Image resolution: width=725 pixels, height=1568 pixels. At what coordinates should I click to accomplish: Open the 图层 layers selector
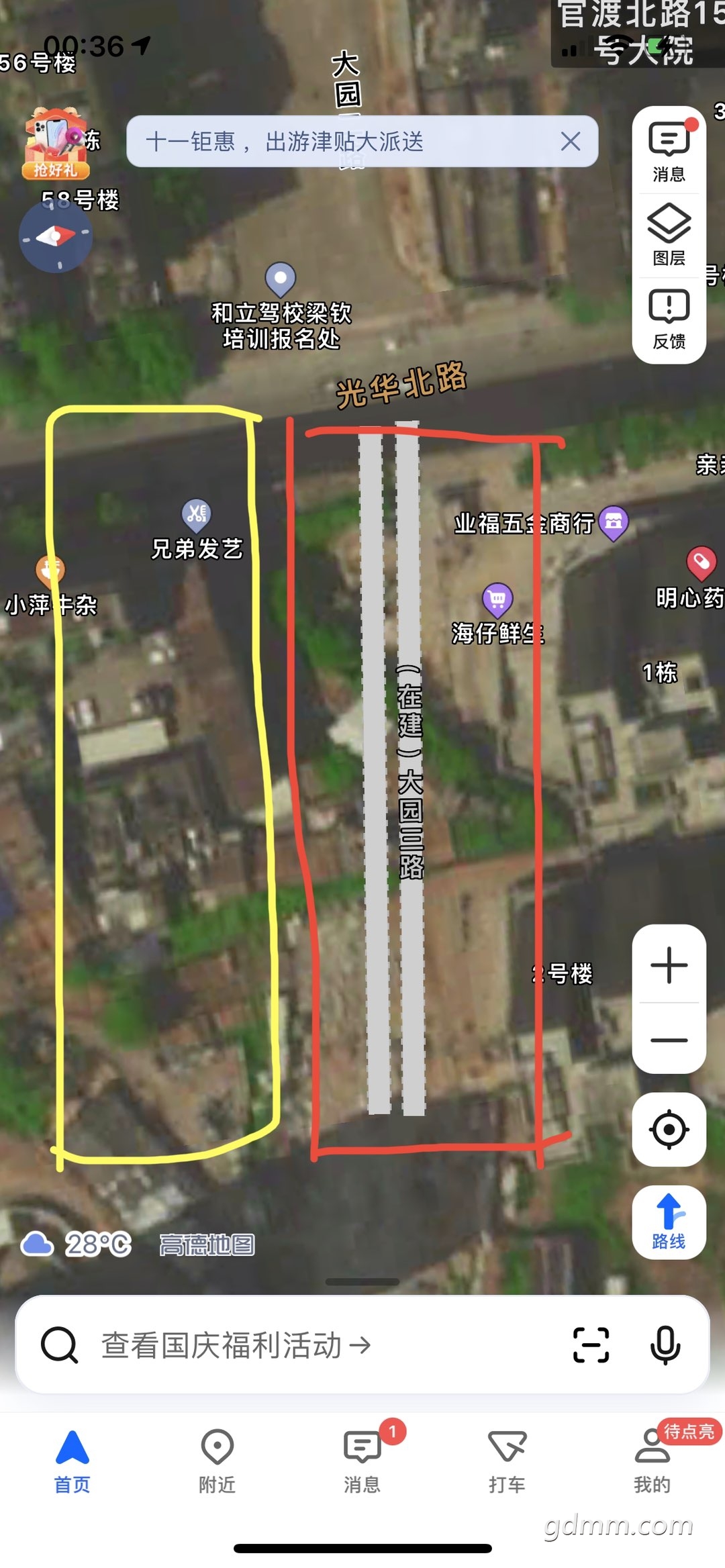[669, 235]
